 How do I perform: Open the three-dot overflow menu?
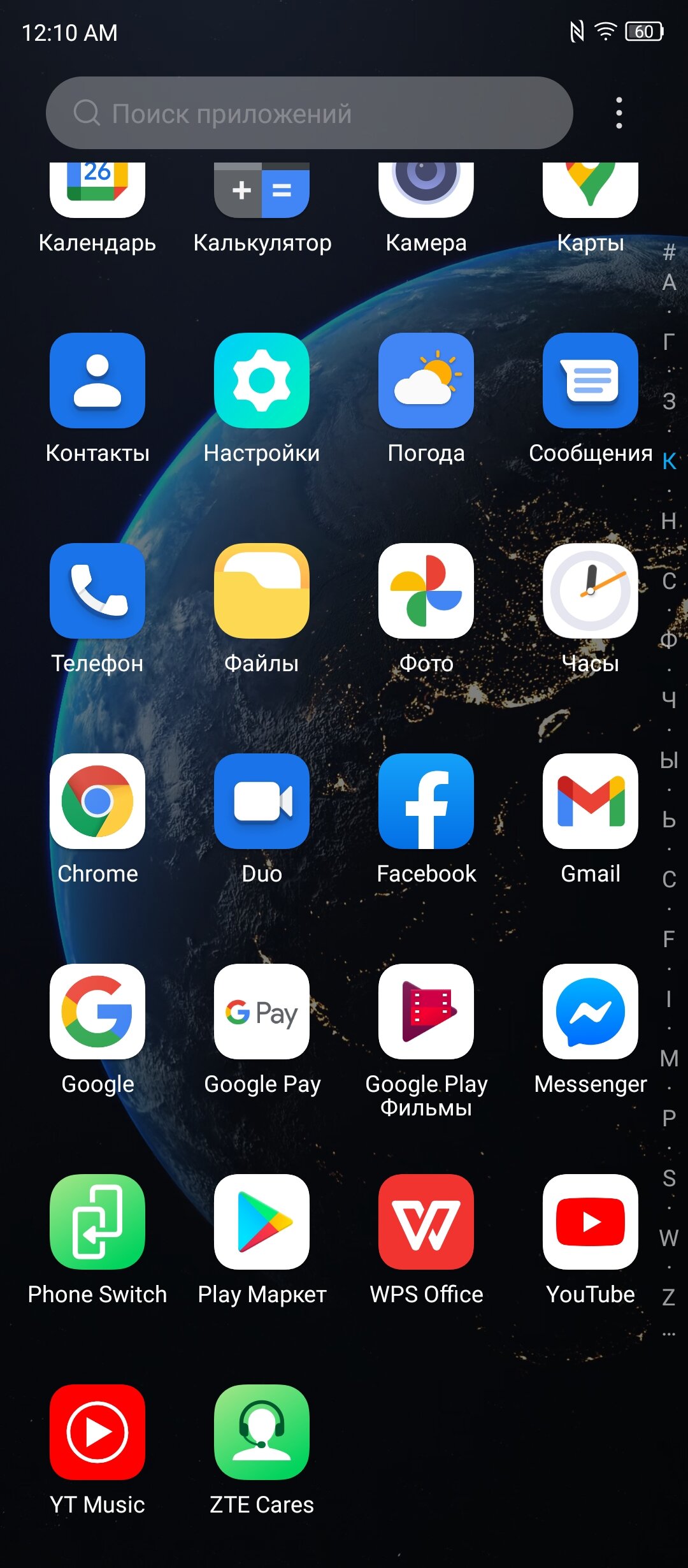point(619,113)
